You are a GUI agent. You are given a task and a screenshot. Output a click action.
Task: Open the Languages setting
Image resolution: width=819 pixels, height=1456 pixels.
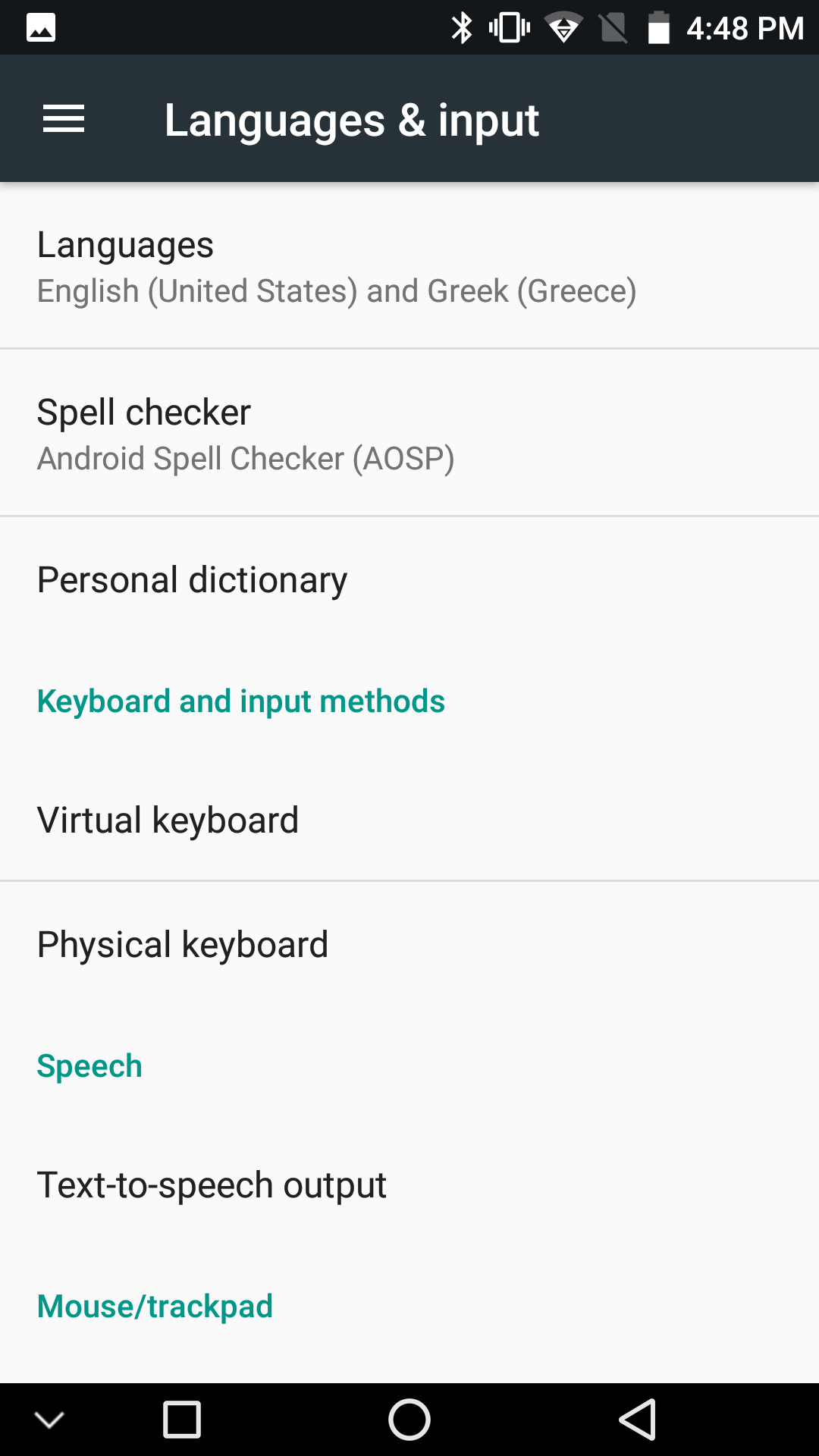(x=409, y=266)
